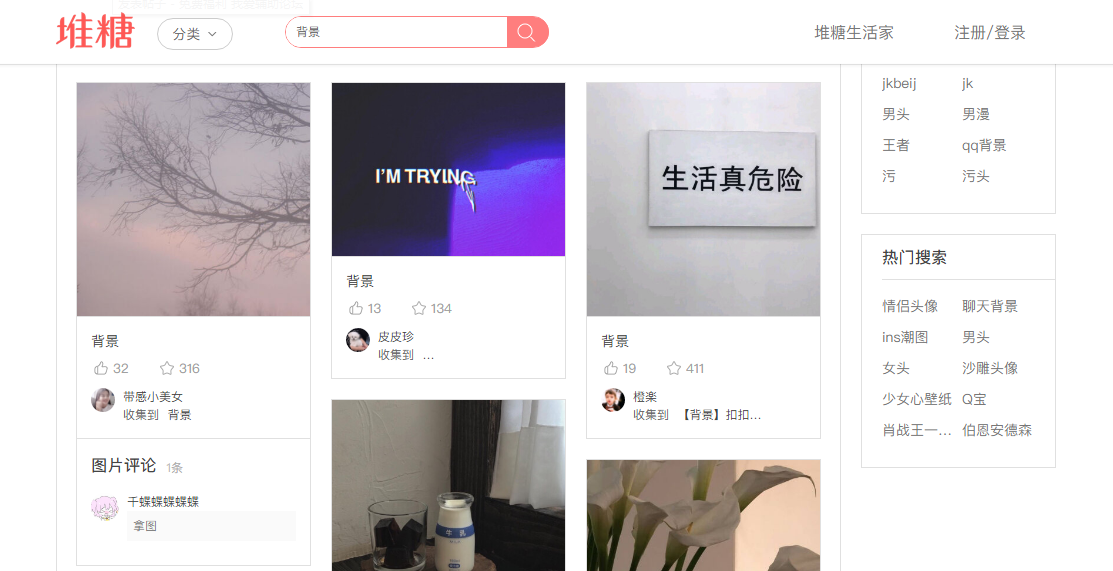
Task: Select hot search 聊天背景
Action: (989, 306)
